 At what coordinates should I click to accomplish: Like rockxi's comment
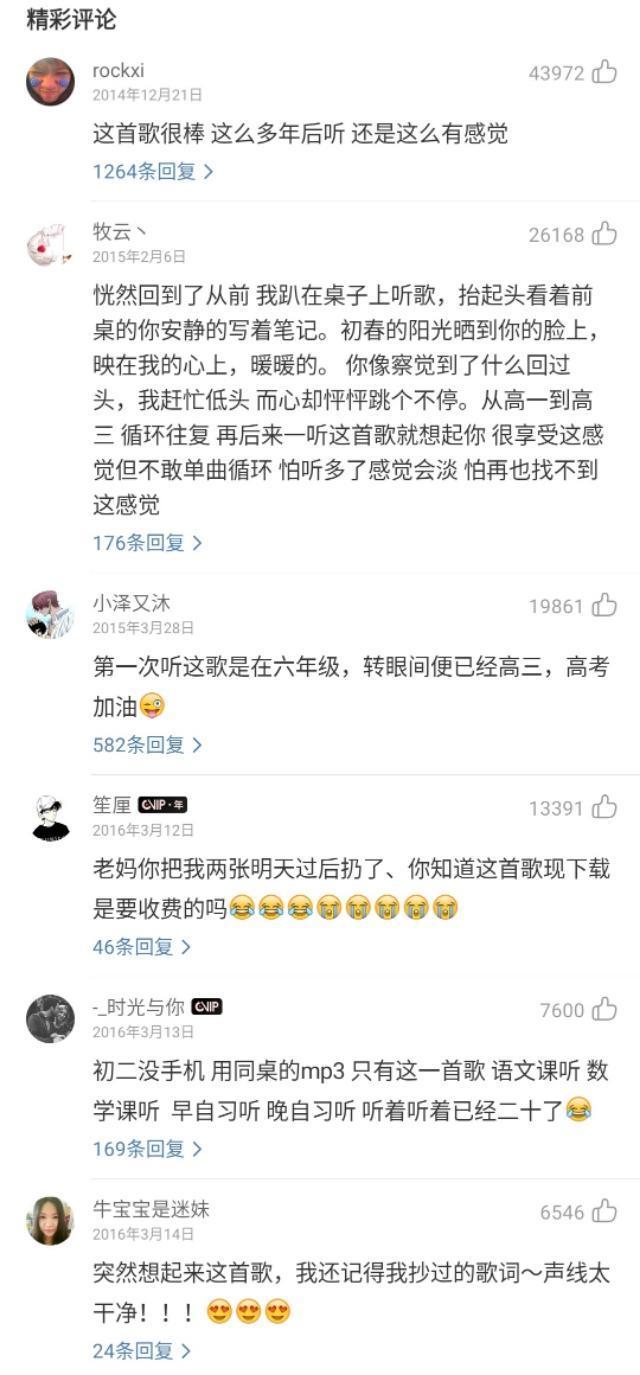click(x=604, y=72)
